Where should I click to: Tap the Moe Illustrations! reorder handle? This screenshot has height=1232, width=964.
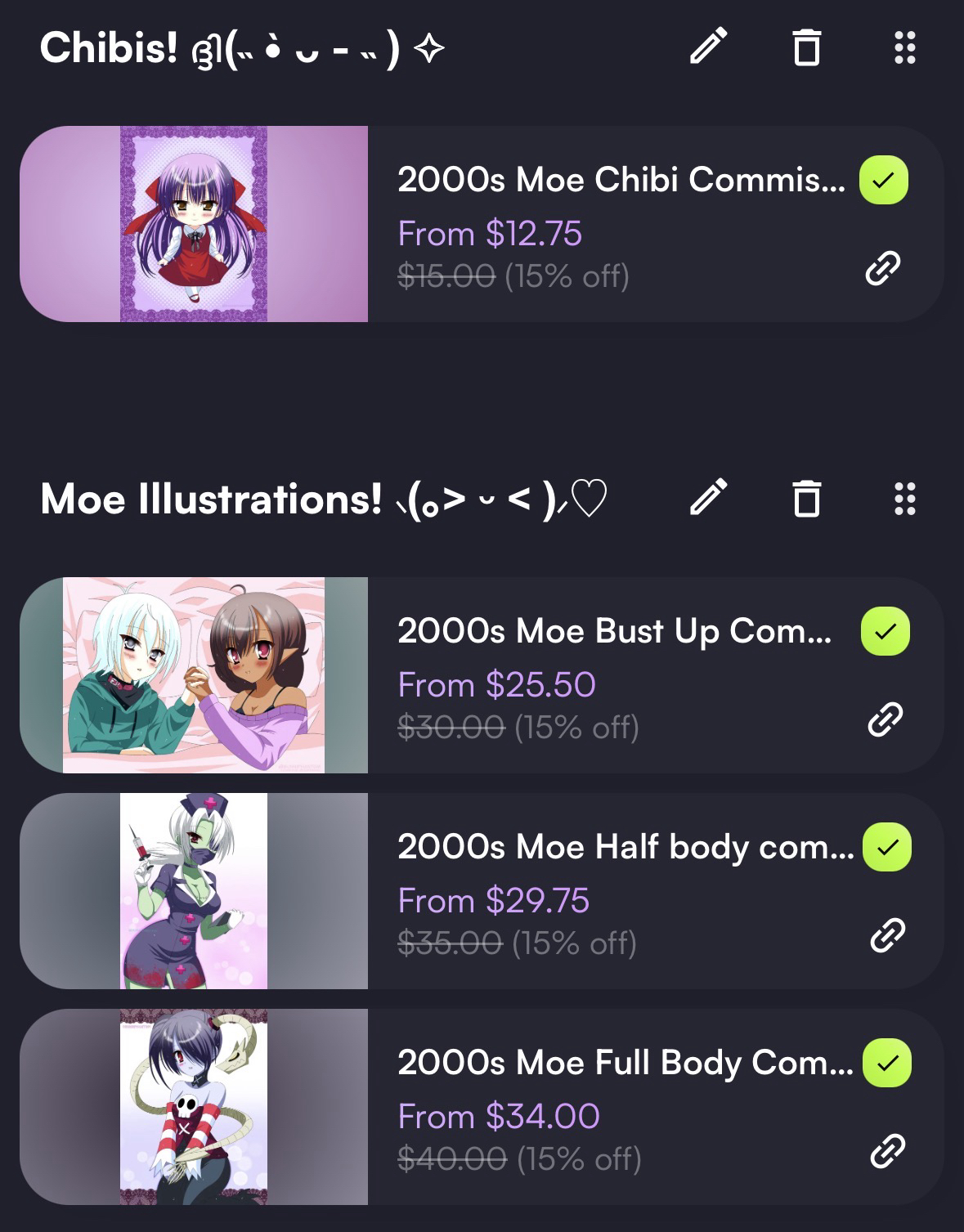(904, 499)
